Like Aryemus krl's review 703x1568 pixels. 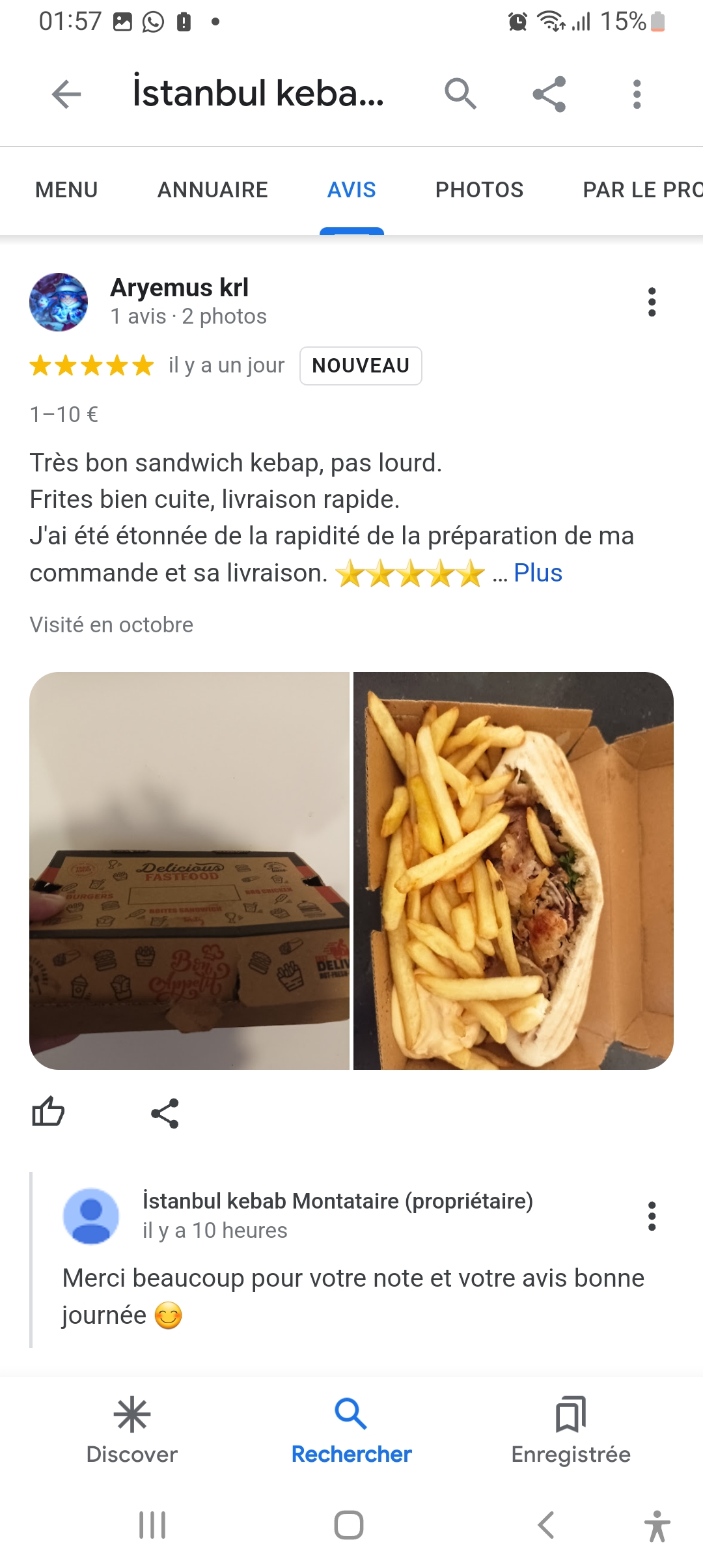click(x=49, y=1112)
